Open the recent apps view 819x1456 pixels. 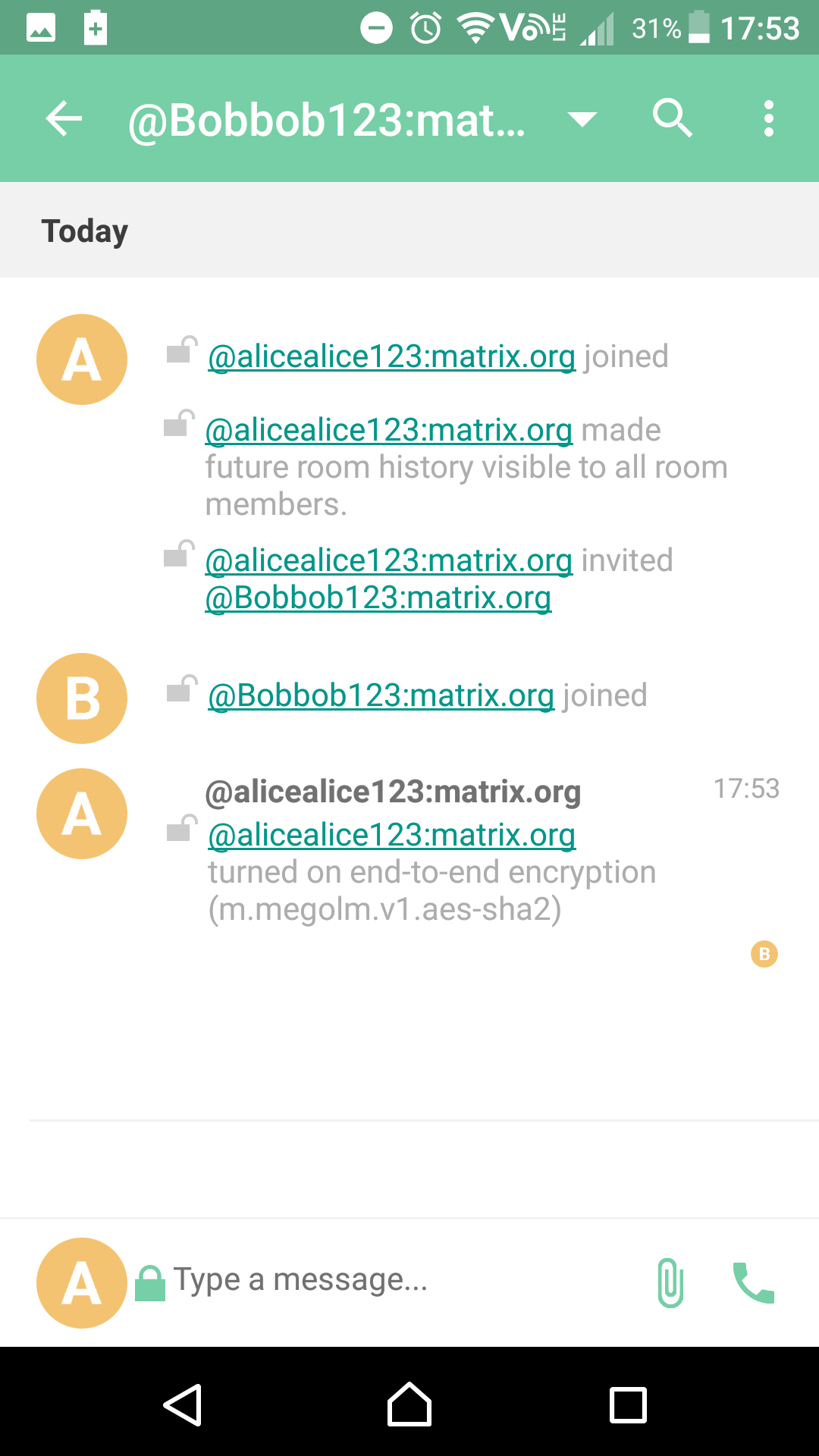click(628, 1404)
